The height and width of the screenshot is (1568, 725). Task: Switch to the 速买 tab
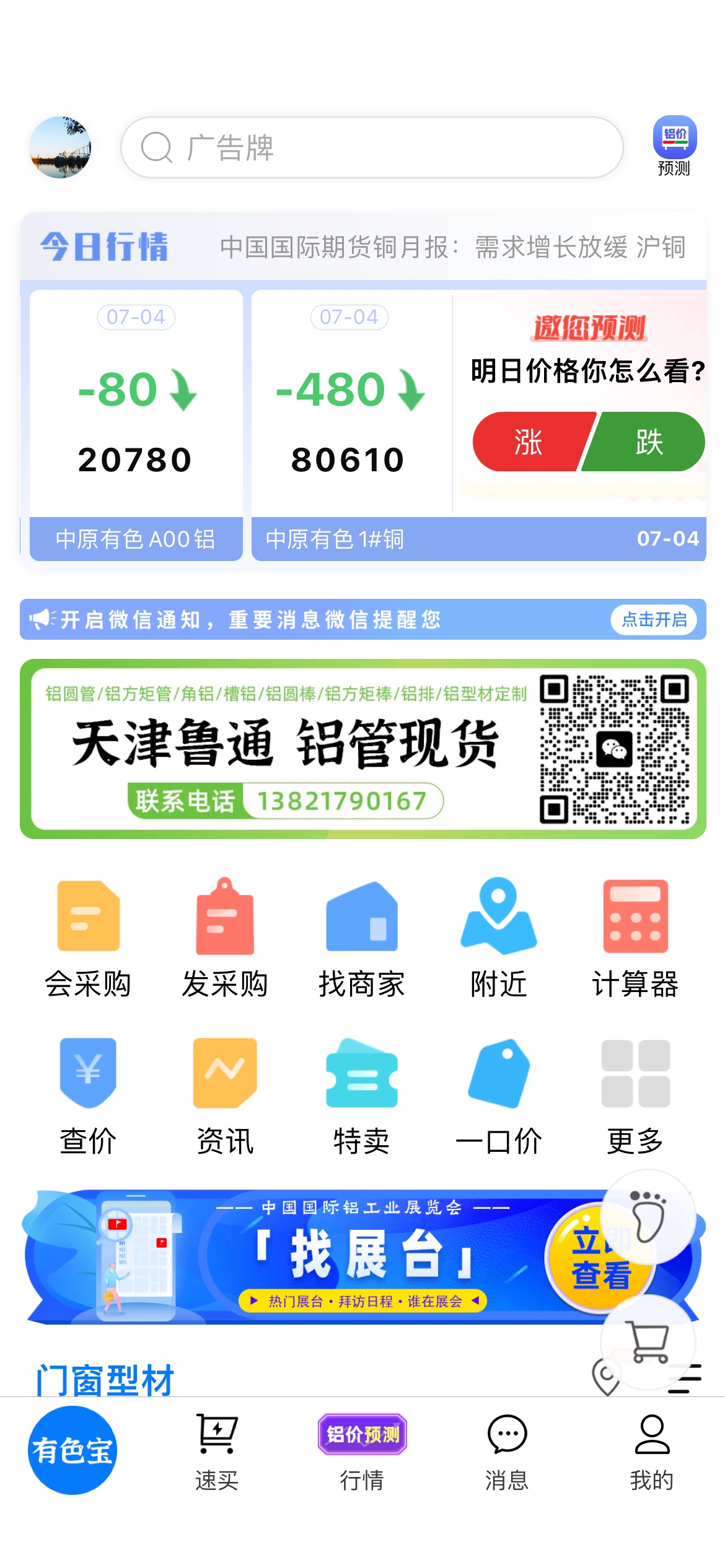click(217, 1452)
